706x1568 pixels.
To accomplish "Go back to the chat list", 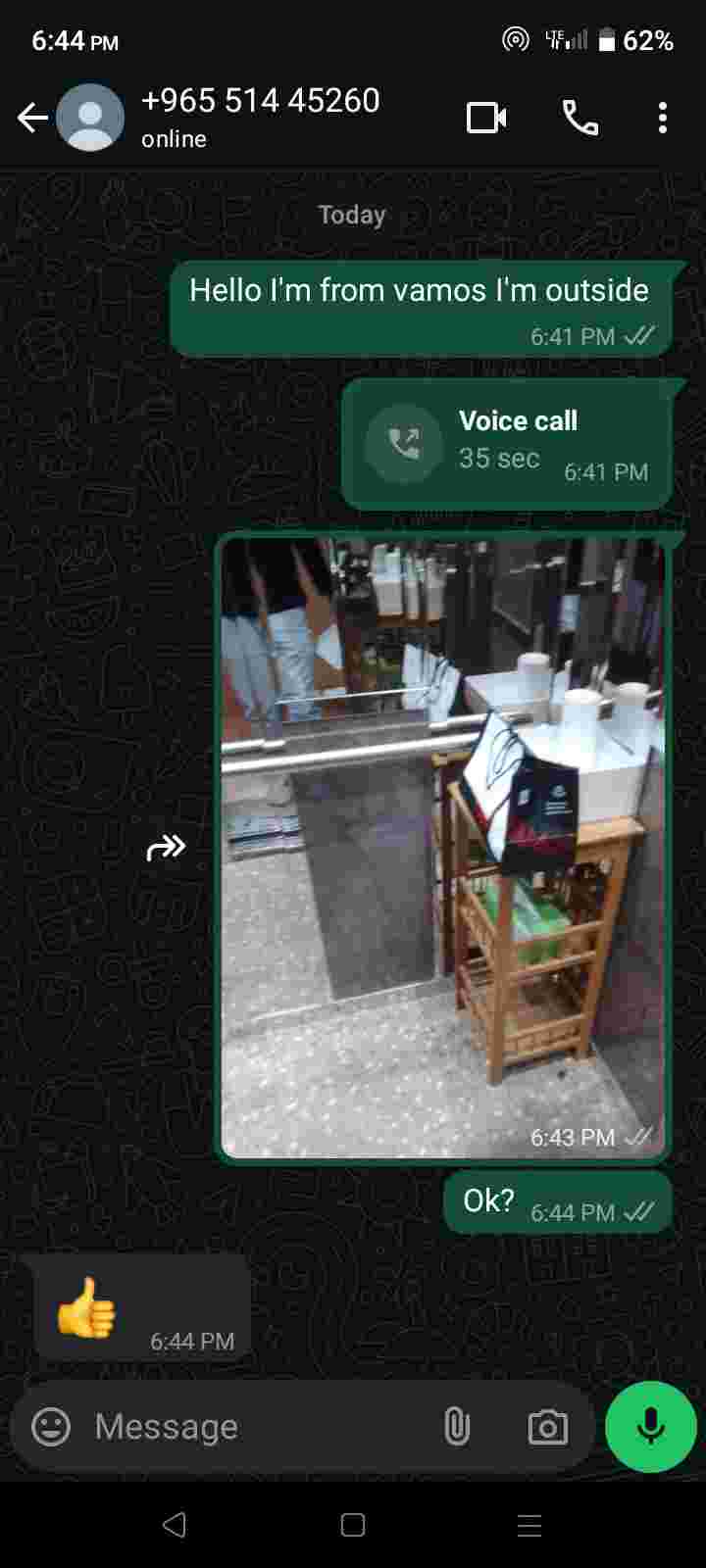I will (x=32, y=119).
